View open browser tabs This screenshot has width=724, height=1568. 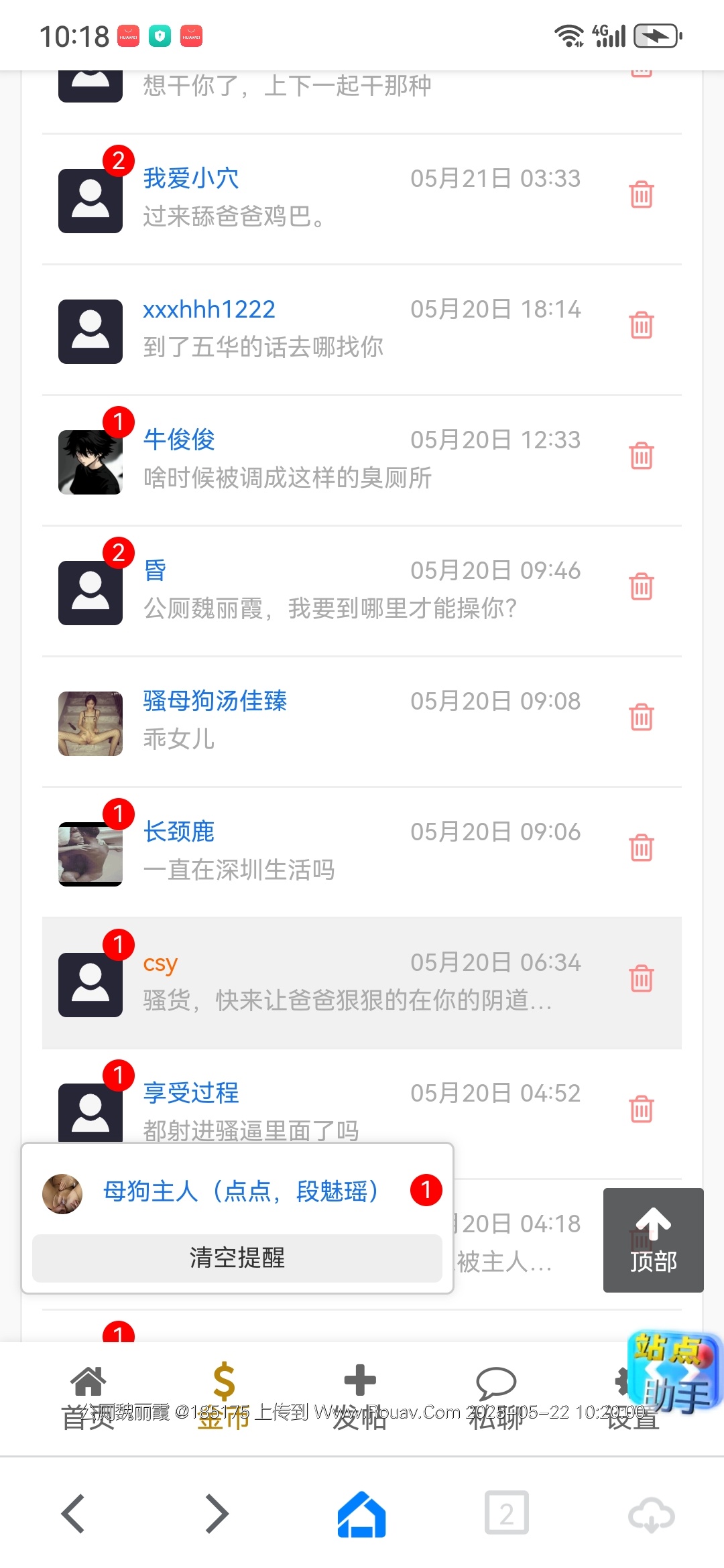click(507, 1514)
